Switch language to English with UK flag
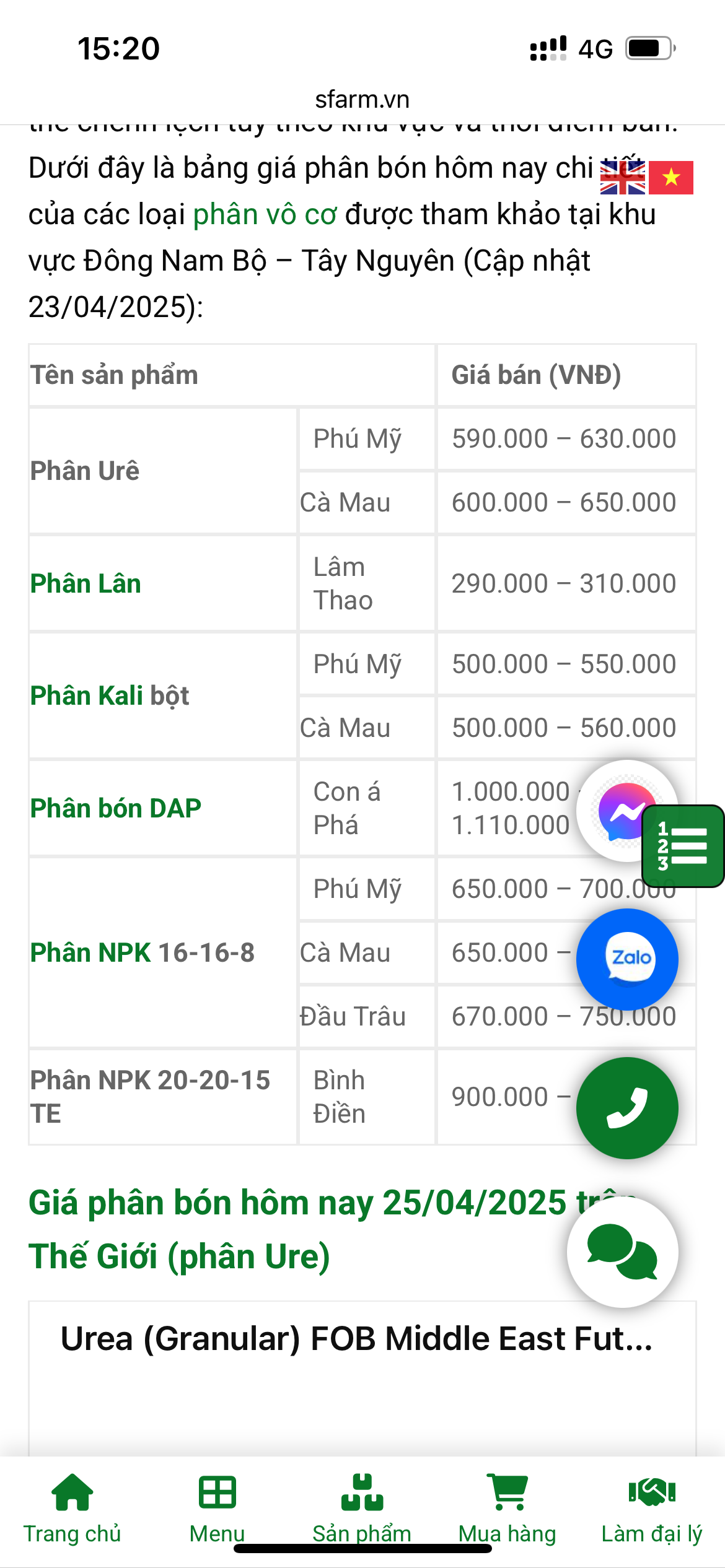 (622, 178)
